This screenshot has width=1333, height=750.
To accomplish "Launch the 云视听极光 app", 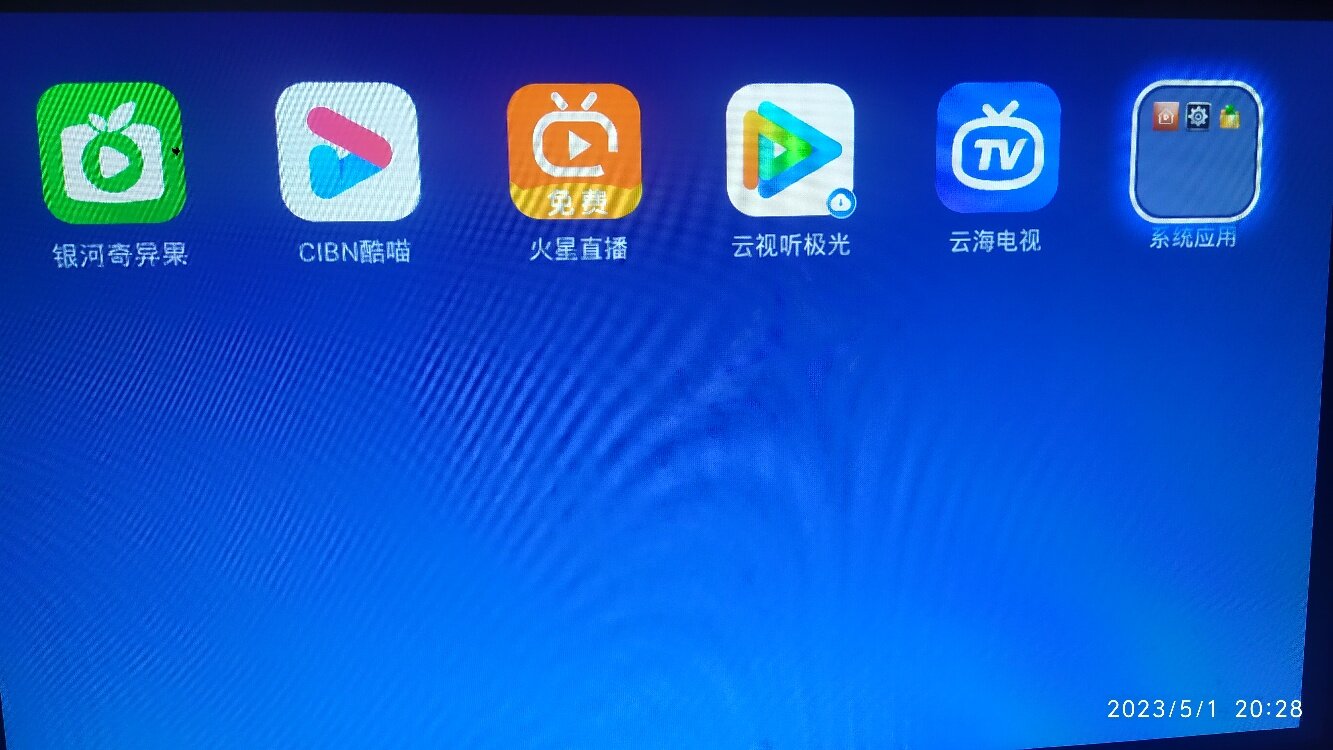I will [x=790, y=150].
